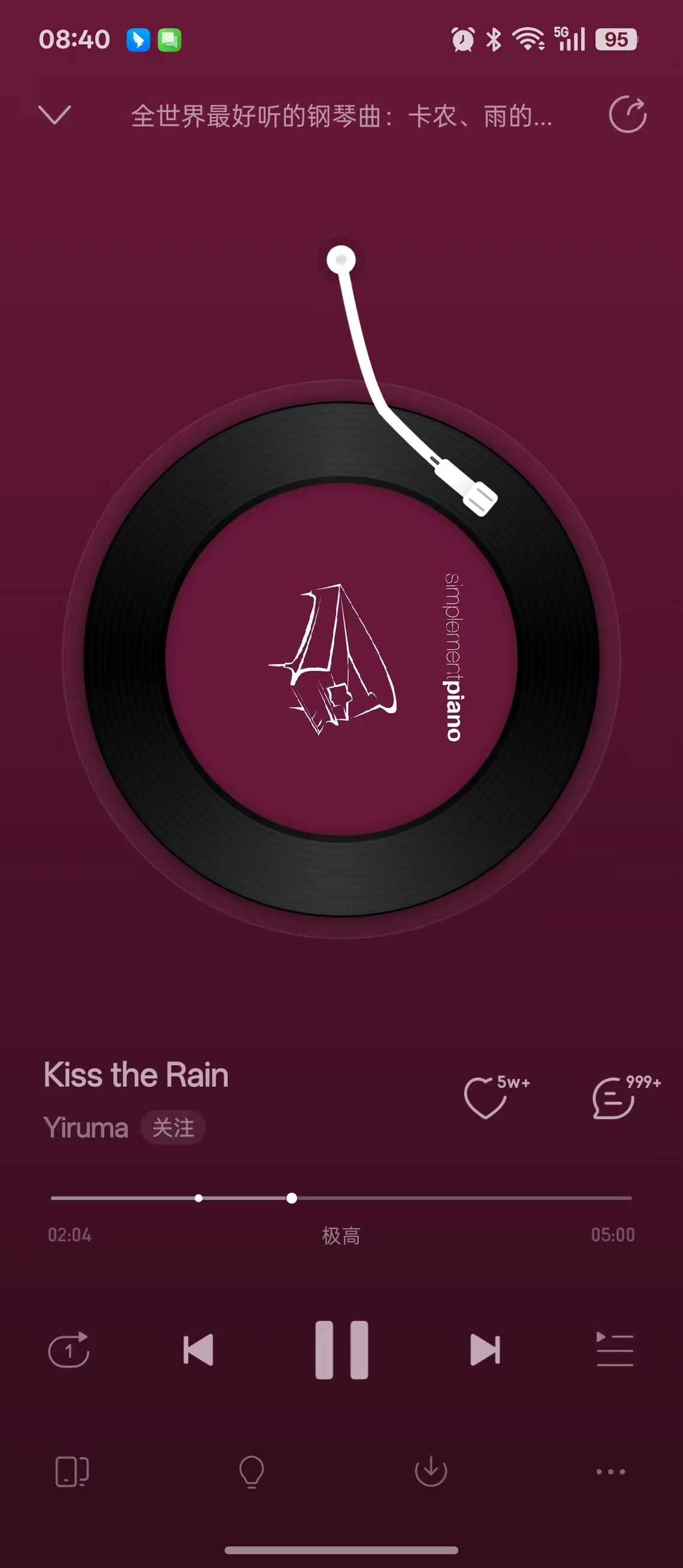This screenshot has height=1568, width=683.
Task: Tap the vinyl record album cover
Action: 341,659
